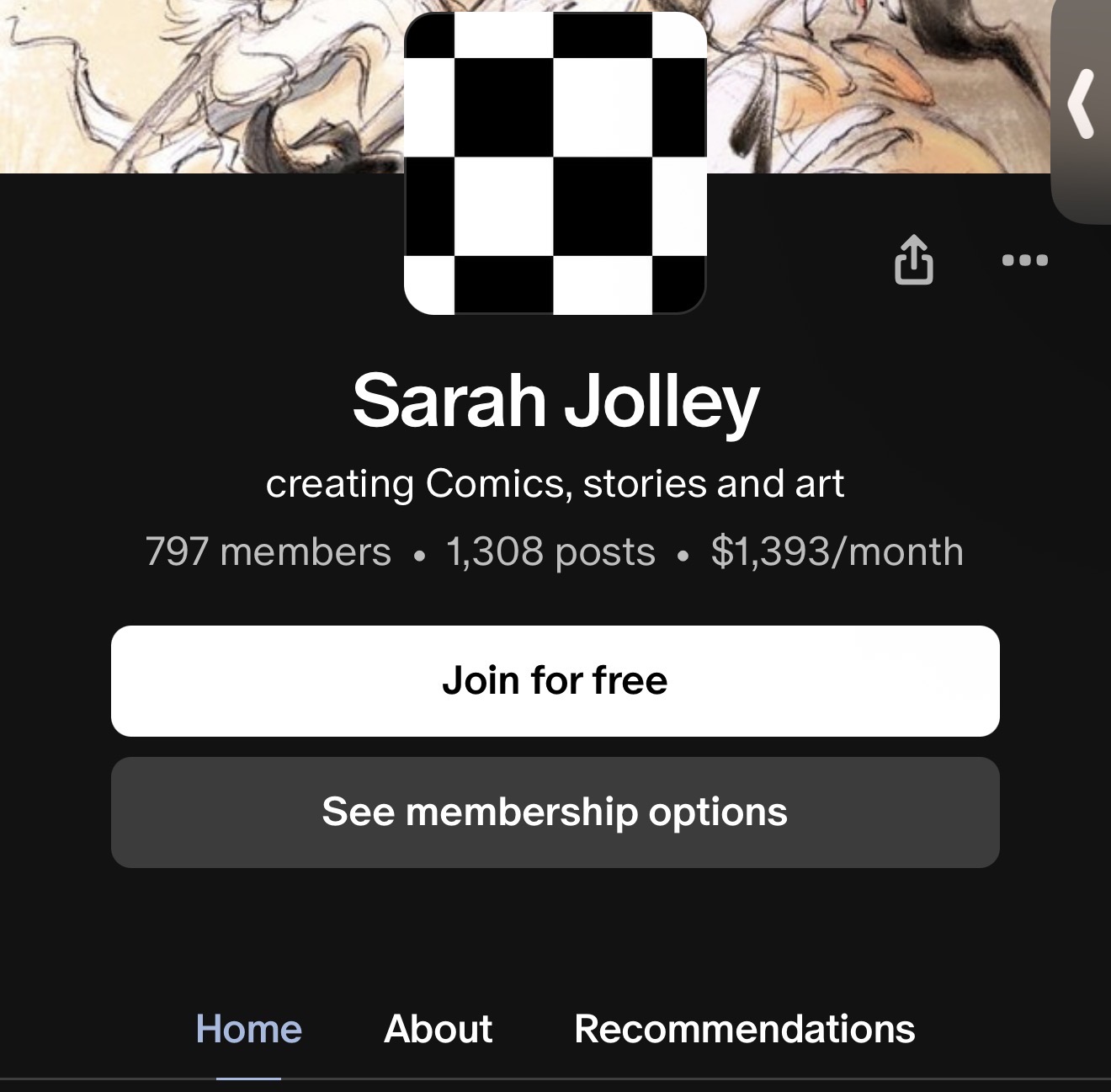The height and width of the screenshot is (1092, 1111).
Task: See membership options
Action: tap(555, 812)
